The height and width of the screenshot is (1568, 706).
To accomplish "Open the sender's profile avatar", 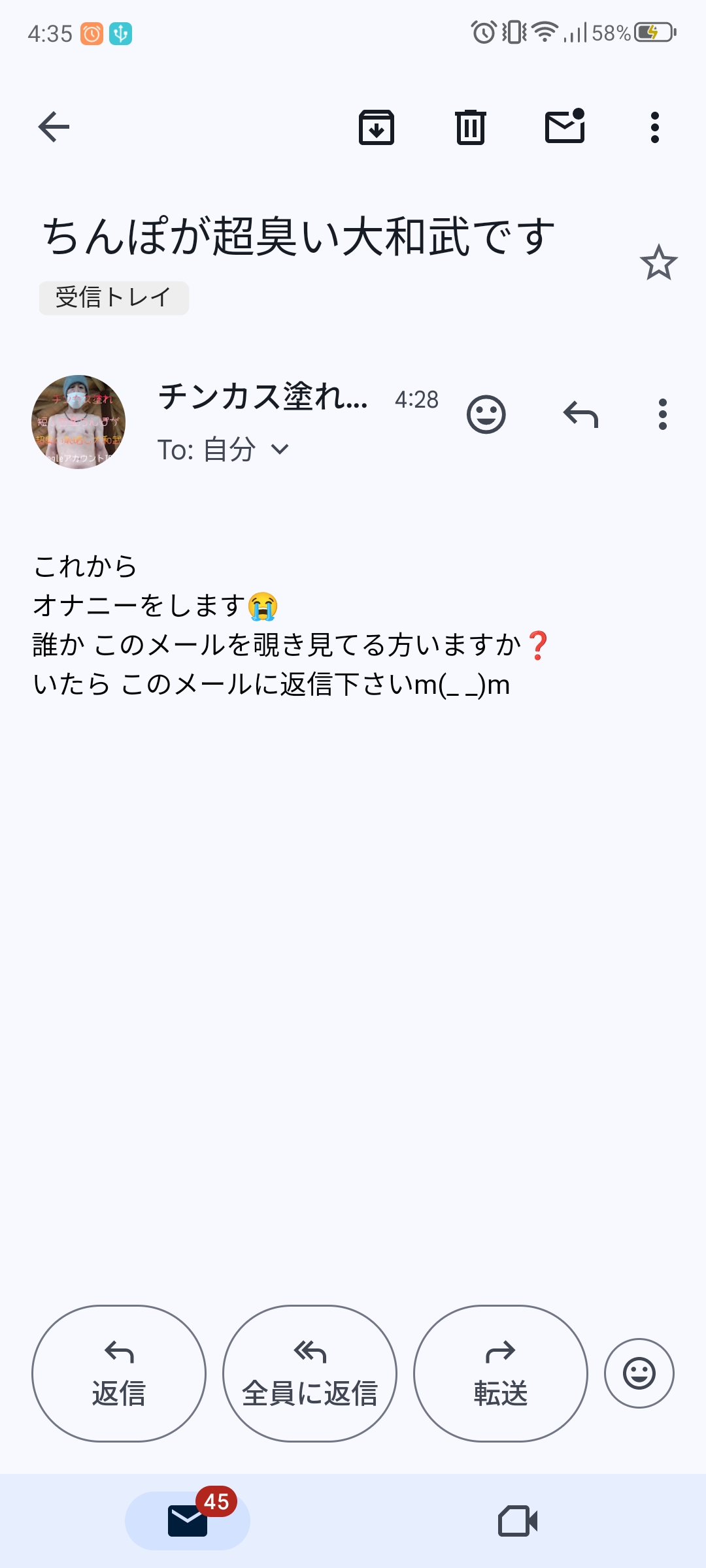I will (x=78, y=421).
